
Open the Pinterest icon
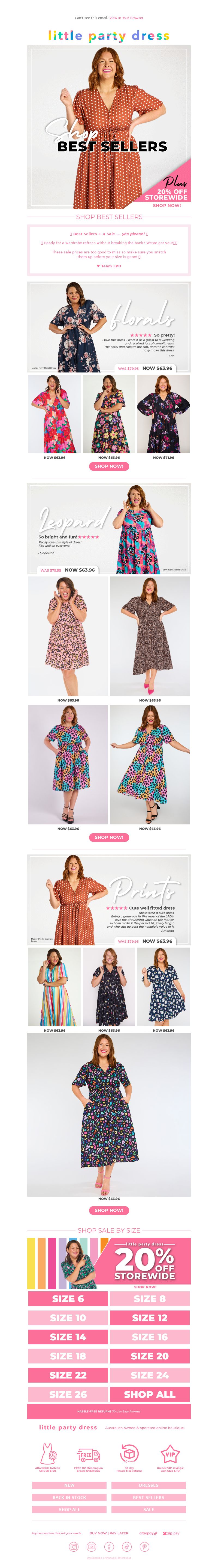144,1546
